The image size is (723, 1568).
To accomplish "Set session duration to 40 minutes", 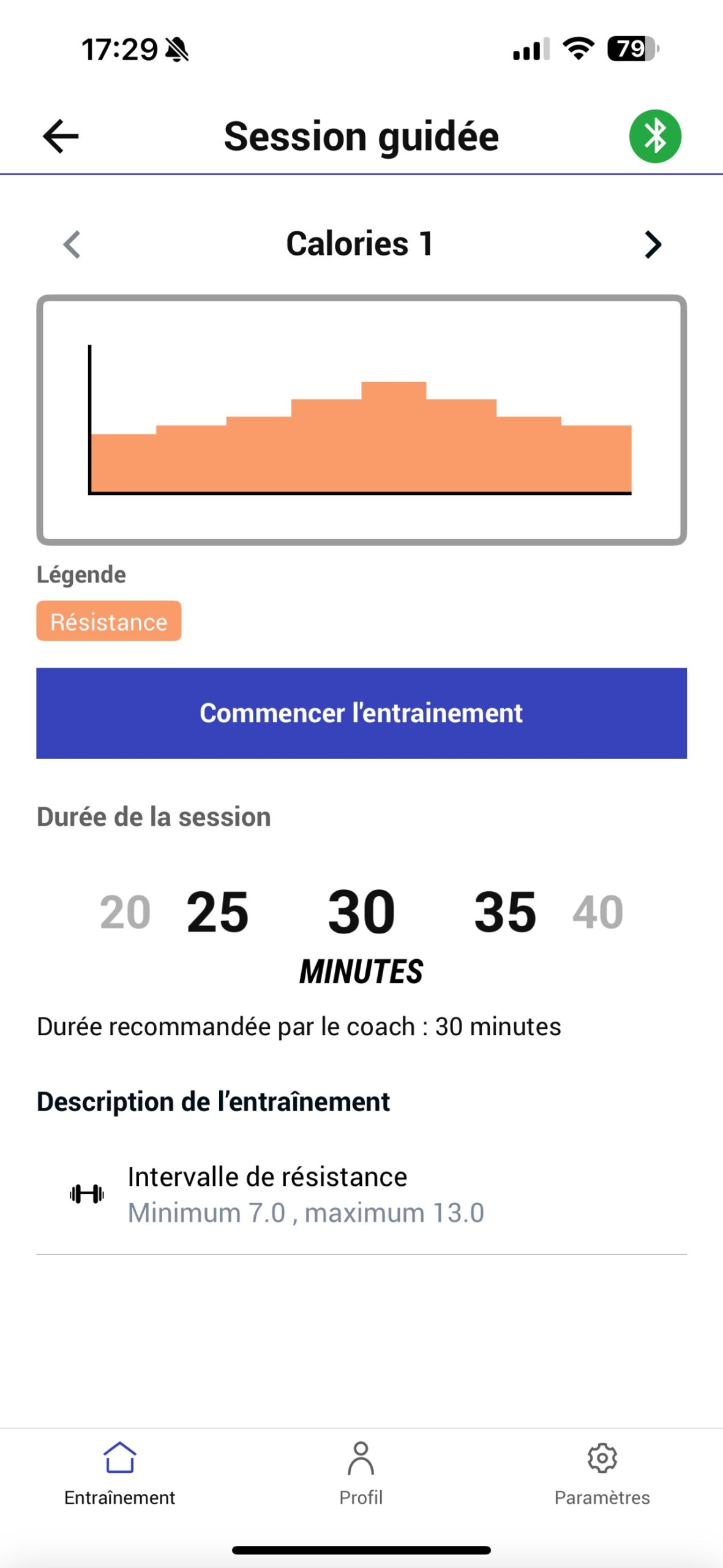I will pos(598,912).
